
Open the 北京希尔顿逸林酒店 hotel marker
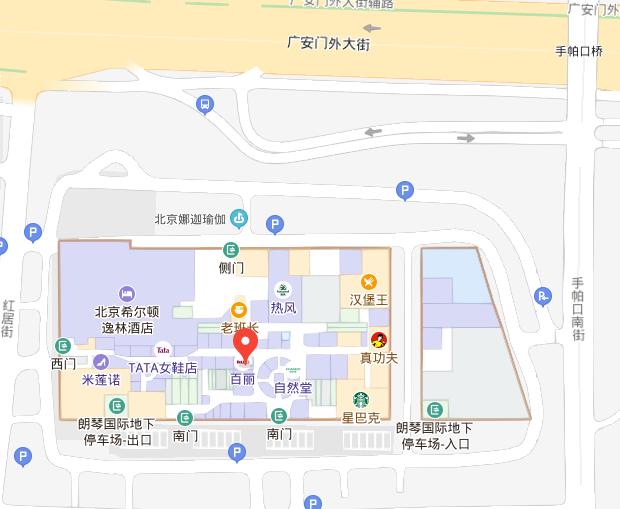point(126,293)
